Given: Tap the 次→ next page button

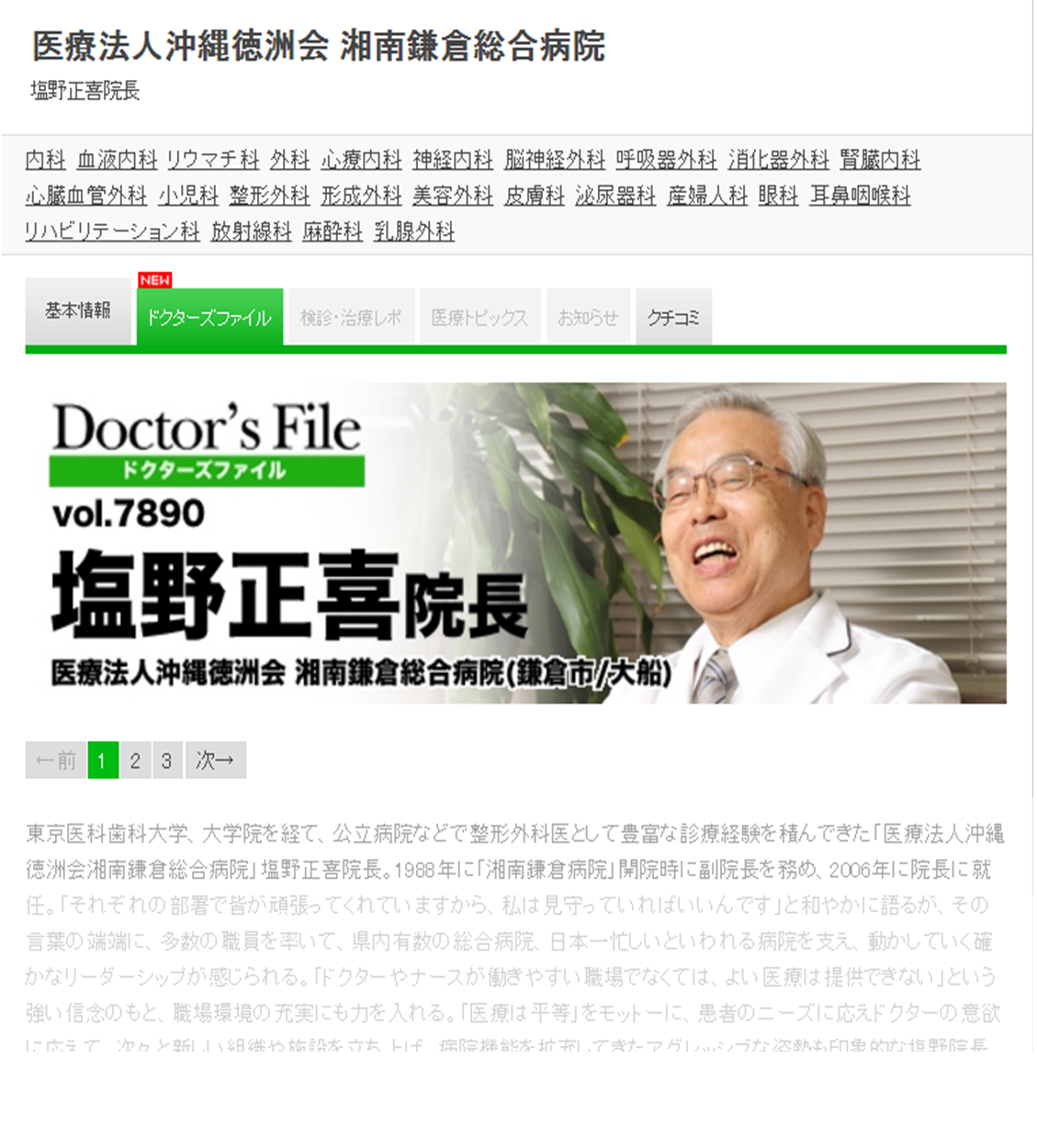Looking at the screenshot, I should tap(215, 760).
